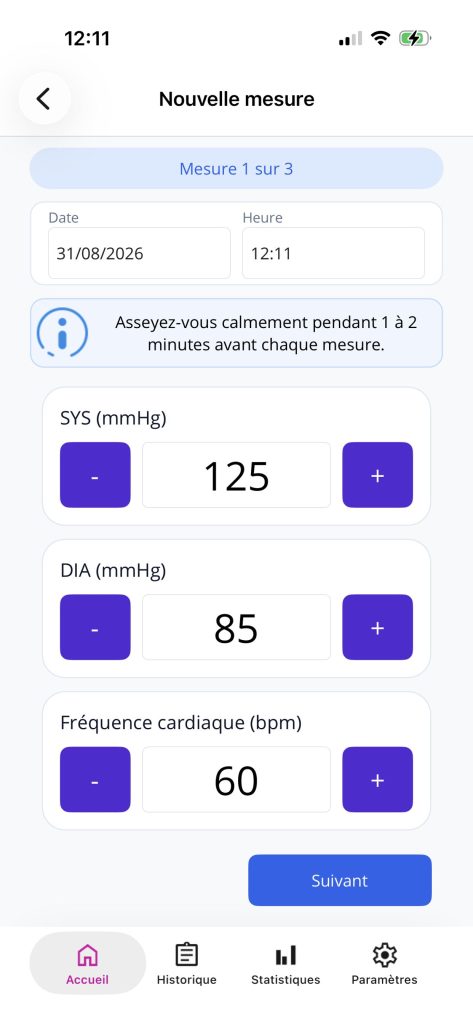Viewport: 473px width, 1024px height.
Task: Open the Historique tab
Action: tap(186, 963)
